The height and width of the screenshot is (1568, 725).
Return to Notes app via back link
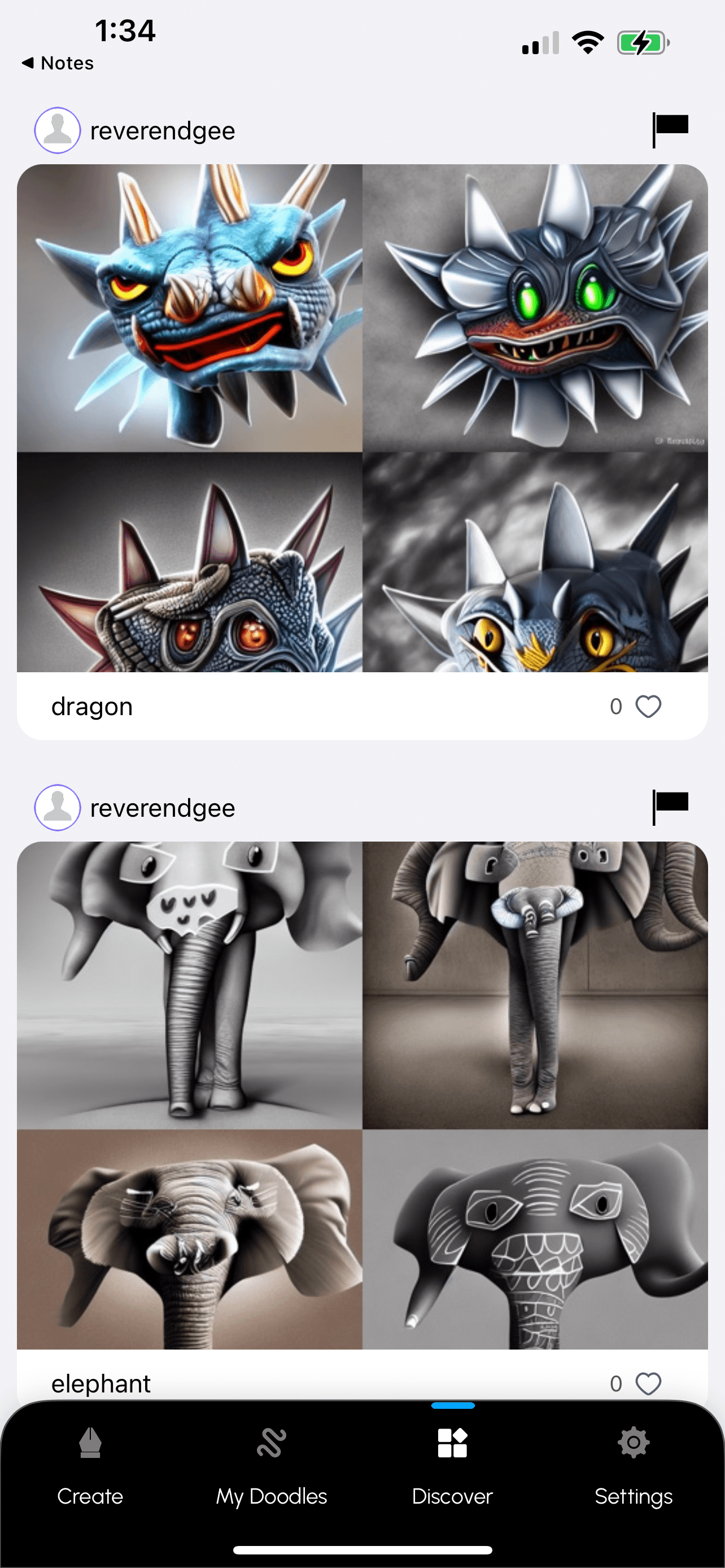click(x=58, y=63)
